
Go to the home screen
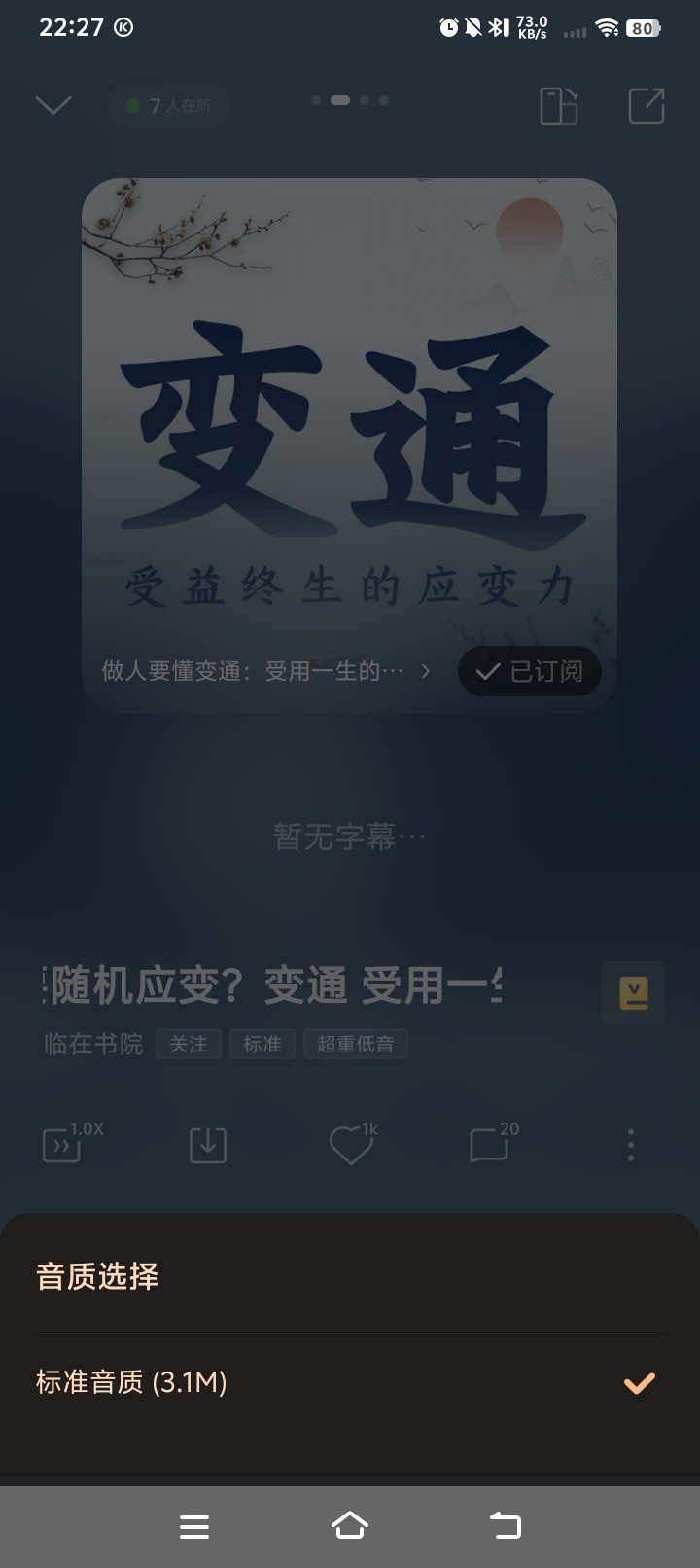click(x=350, y=1525)
